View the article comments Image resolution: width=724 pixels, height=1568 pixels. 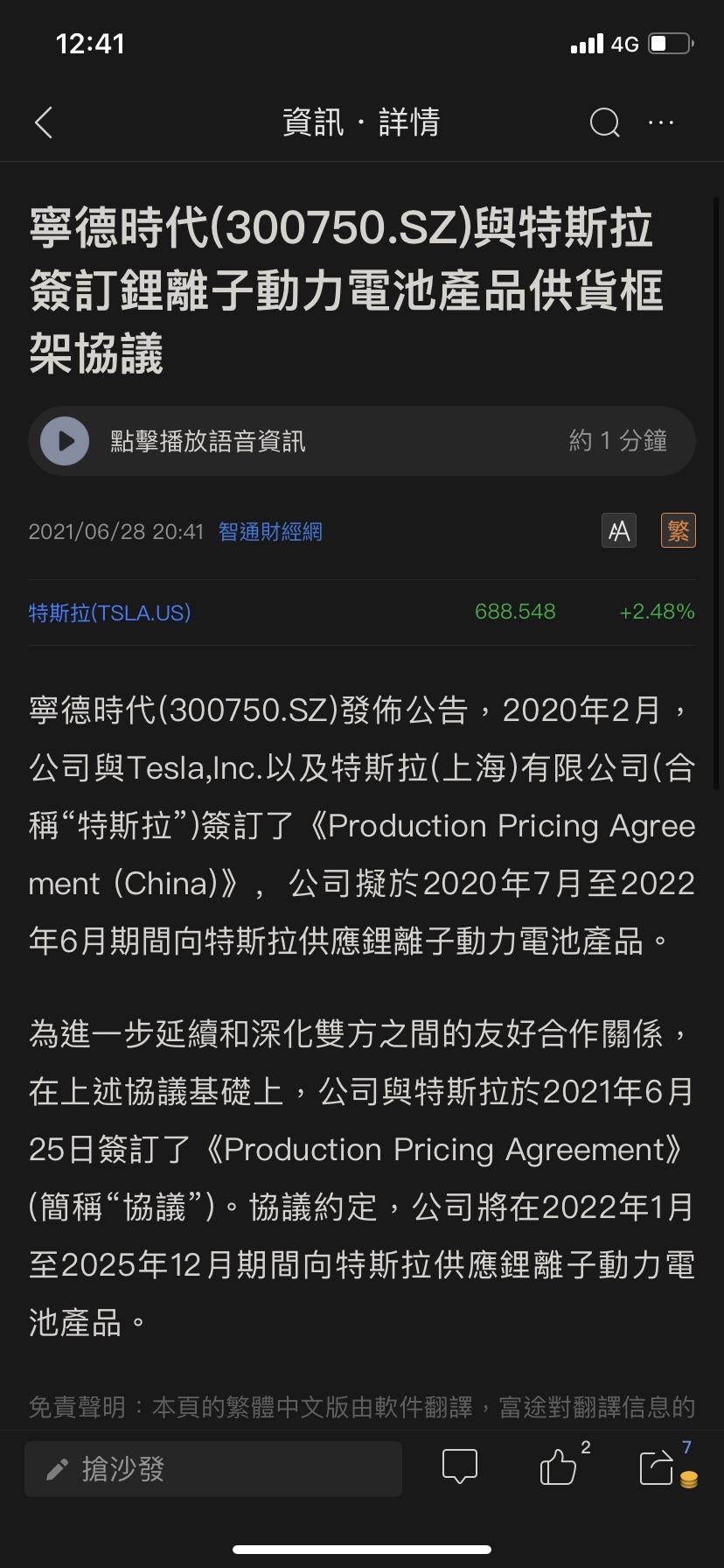[460, 1467]
